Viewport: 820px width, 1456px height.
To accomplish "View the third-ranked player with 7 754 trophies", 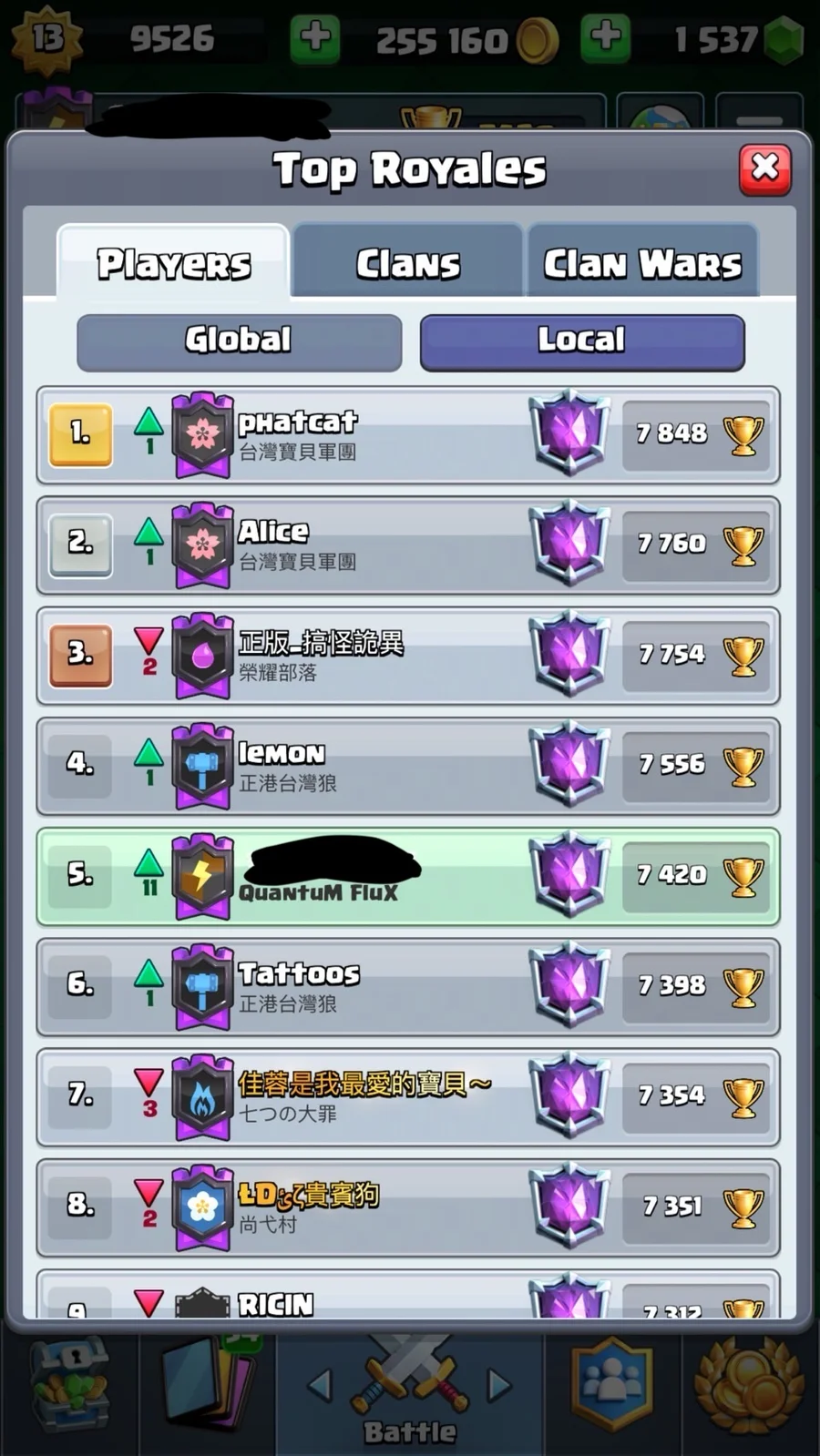I will click(383, 656).
